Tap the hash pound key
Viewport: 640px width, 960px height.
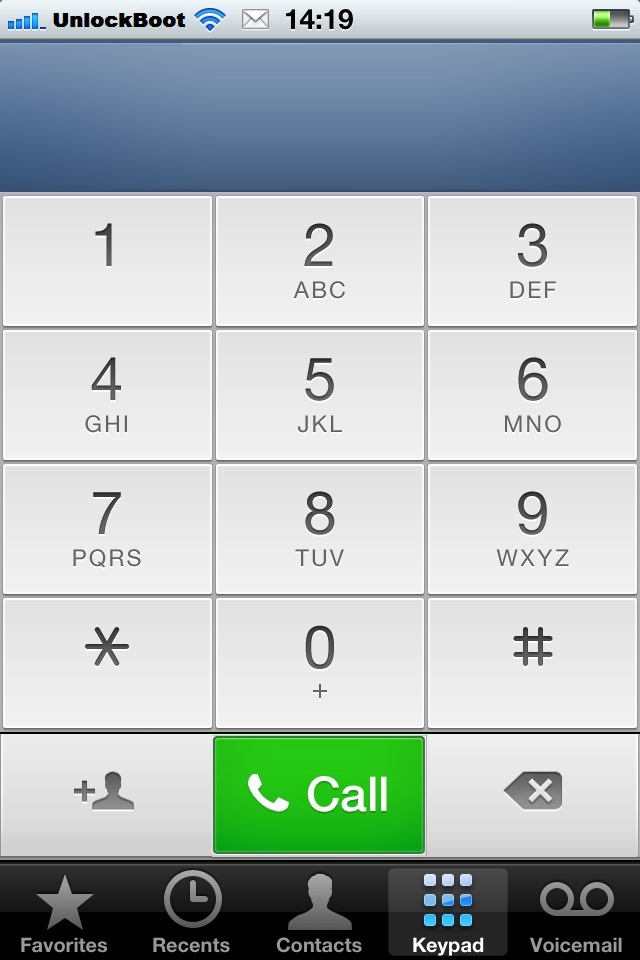532,662
